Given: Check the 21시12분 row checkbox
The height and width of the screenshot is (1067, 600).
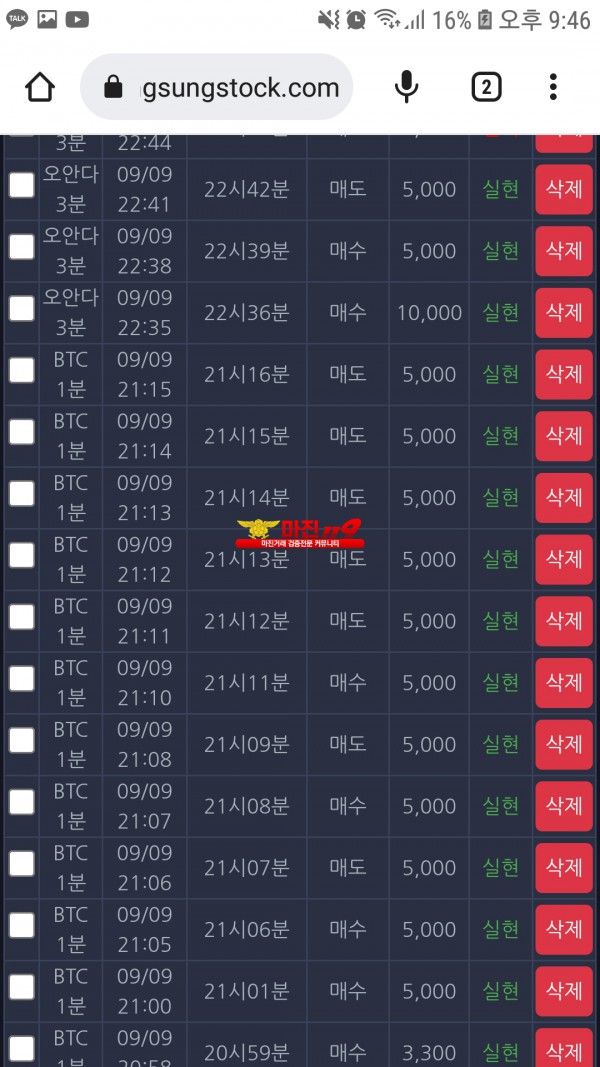Looking at the screenshot, I should (22, 617).
